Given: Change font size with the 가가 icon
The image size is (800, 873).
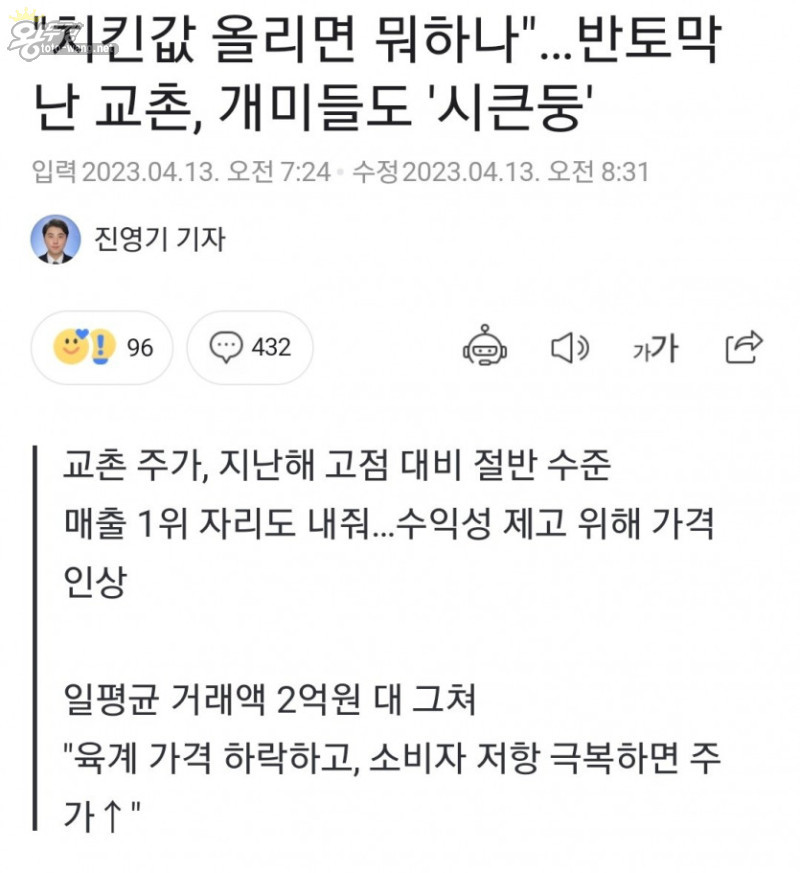Looking at the screenshot, I should [x=655, y=348].
